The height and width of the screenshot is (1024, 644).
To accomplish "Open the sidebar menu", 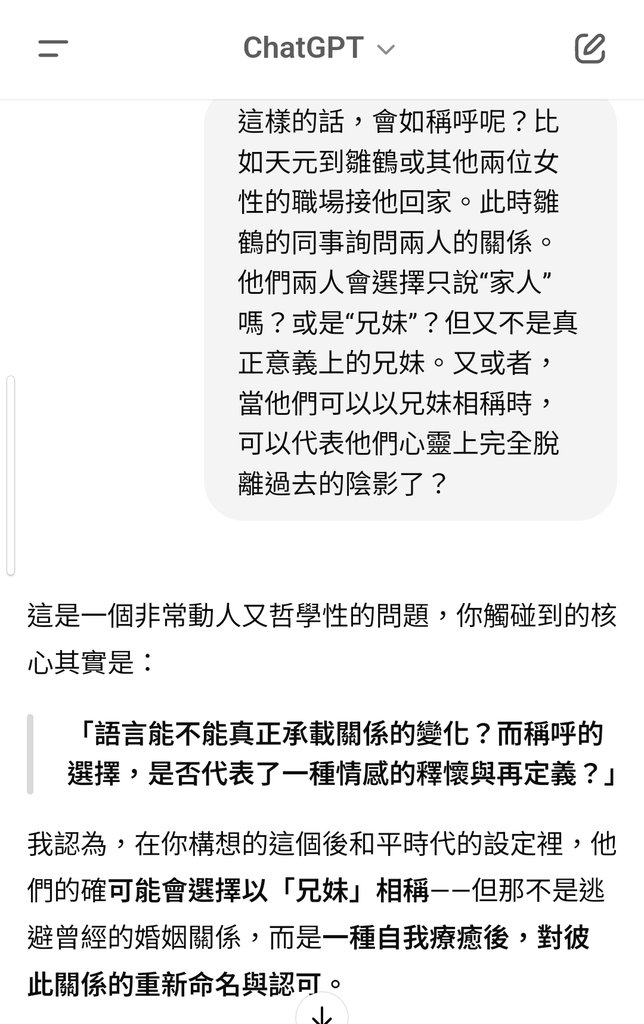I will click(53, 48).
